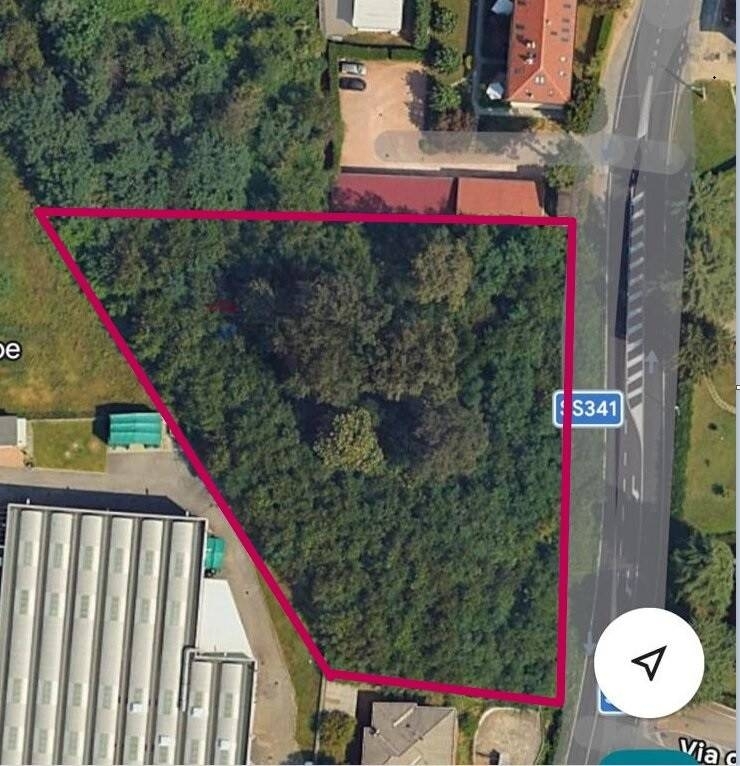
Task: Tap the my-location arrow button
Action: 649,662
